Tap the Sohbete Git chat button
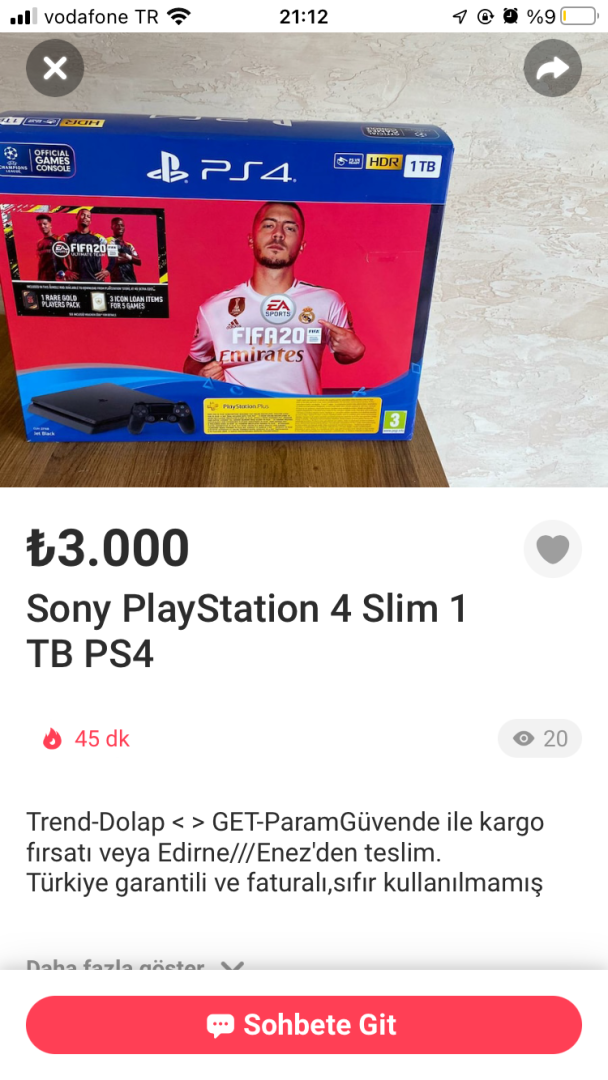The height and width of the screenshot is (1080, 608). (303, 1025)
